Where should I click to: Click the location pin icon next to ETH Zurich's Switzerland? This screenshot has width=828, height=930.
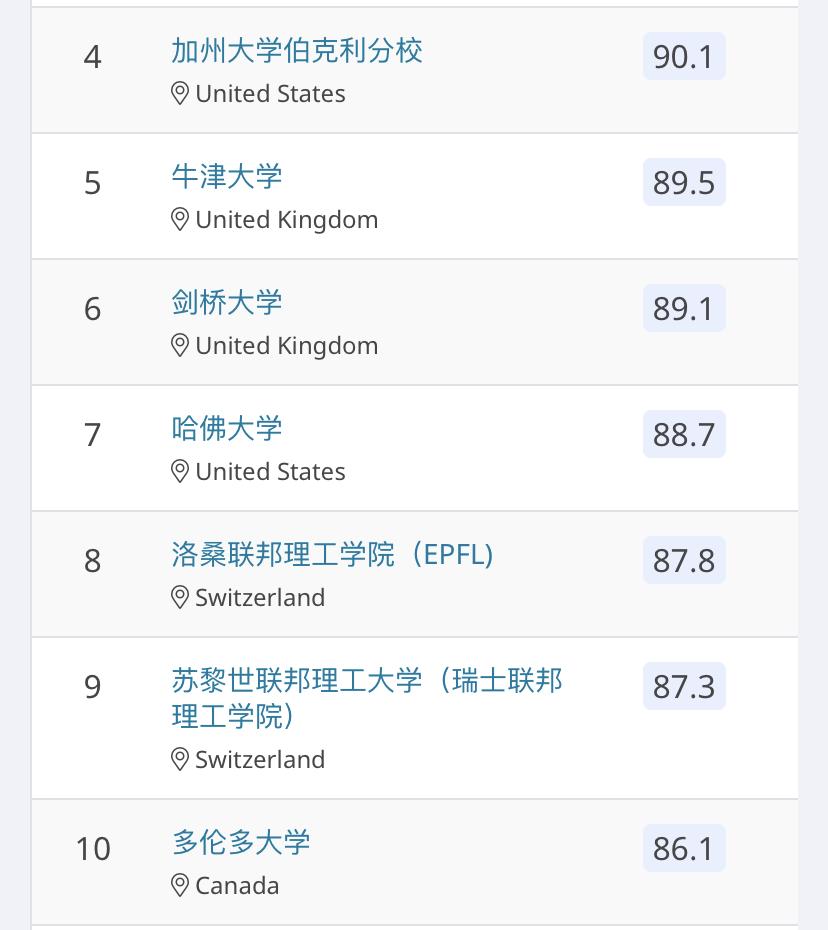(180, 760)
